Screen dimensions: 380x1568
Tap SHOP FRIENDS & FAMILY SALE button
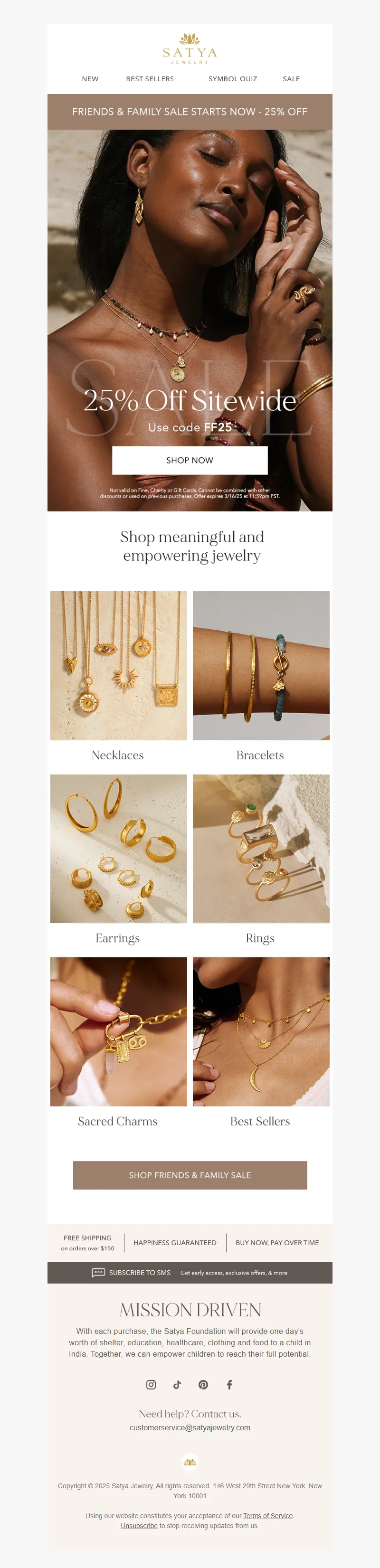[190, 1175]
